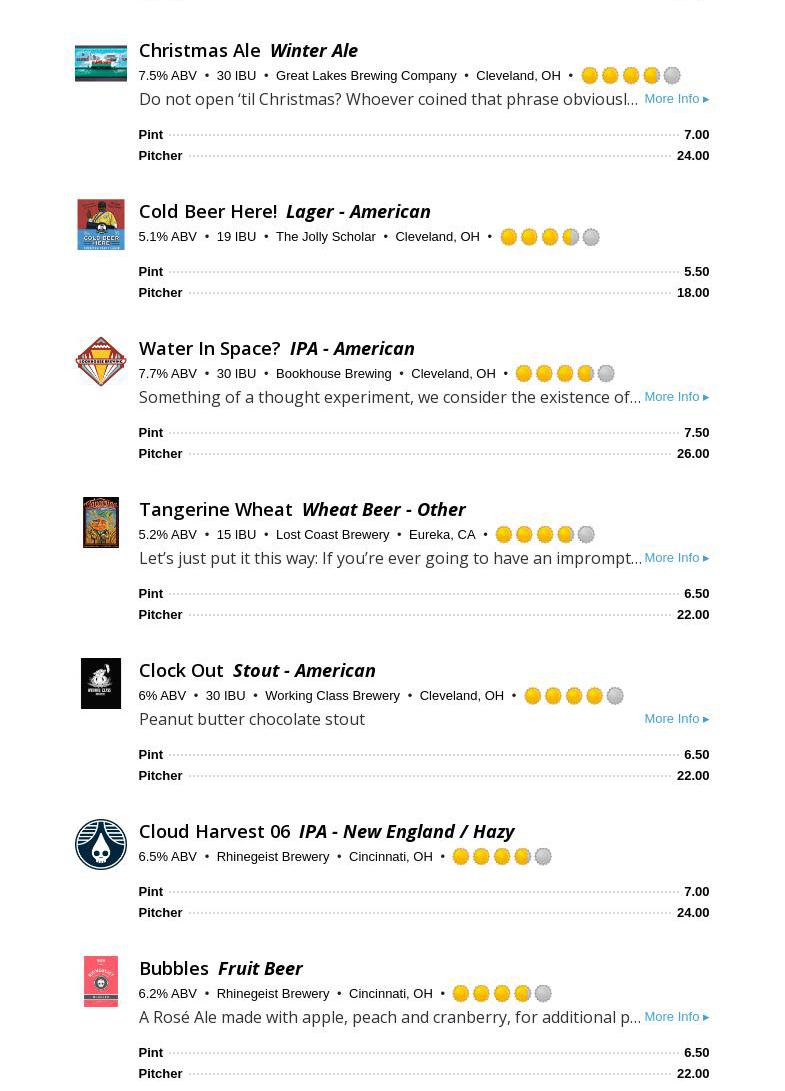
Task: Tap the Clock Out beer title
Action: (x=181, y=670)
